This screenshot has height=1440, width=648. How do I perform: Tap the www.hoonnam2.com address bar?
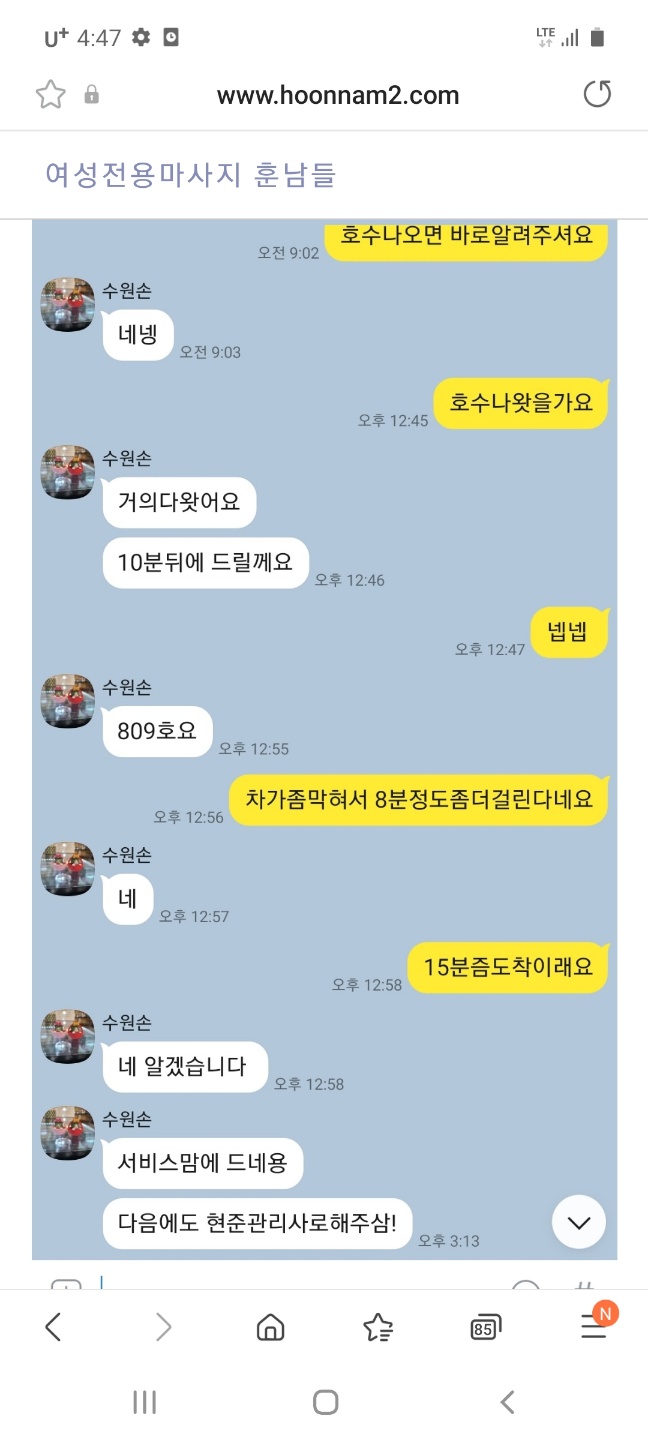pyautogui.click(x=338, y=96)
